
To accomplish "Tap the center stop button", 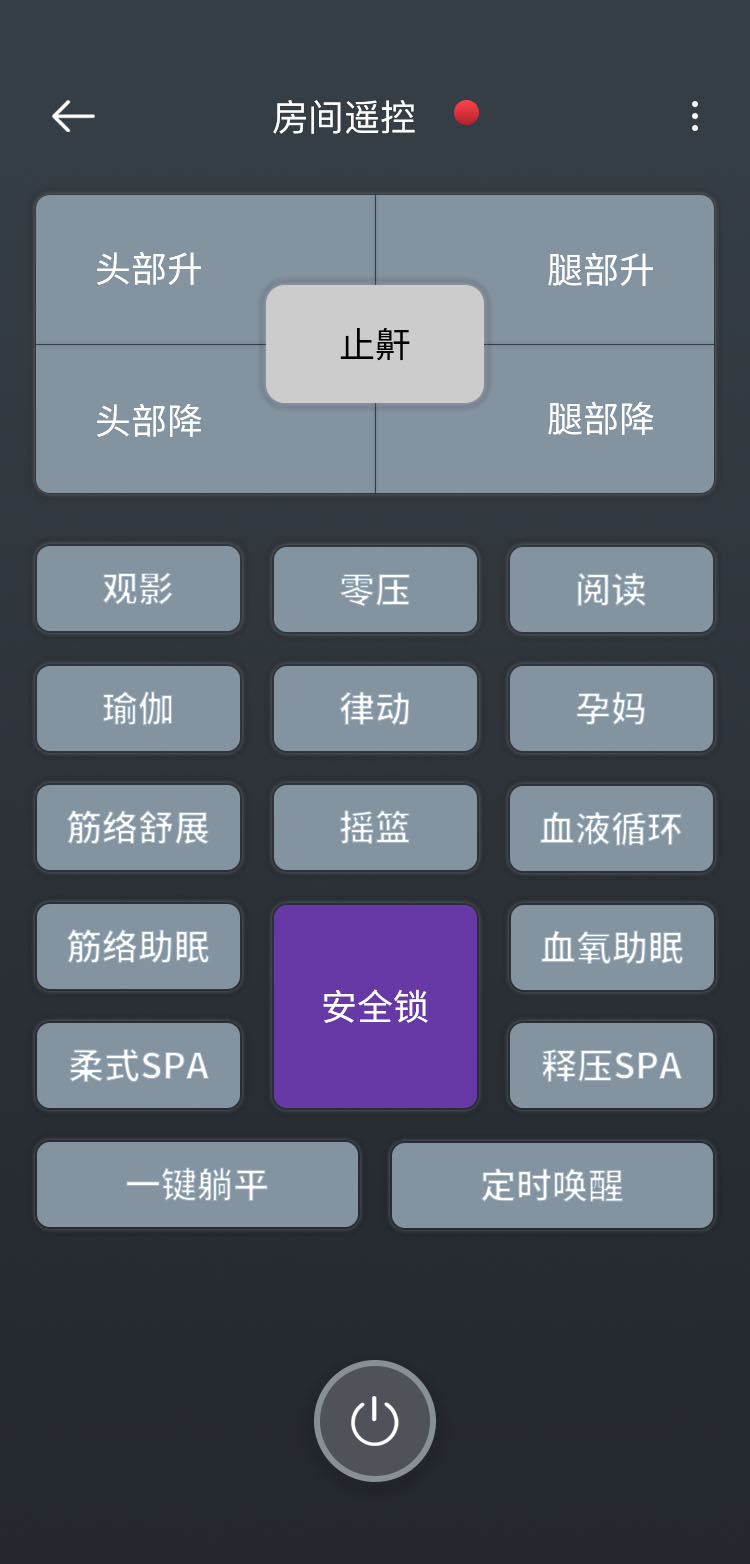I will point(375,344).
